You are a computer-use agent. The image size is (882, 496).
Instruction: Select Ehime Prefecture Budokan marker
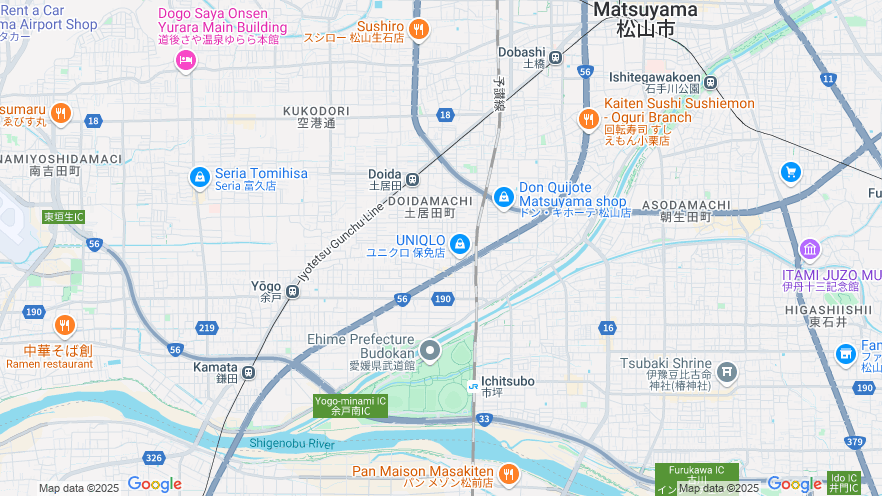(x=430, y=350)
